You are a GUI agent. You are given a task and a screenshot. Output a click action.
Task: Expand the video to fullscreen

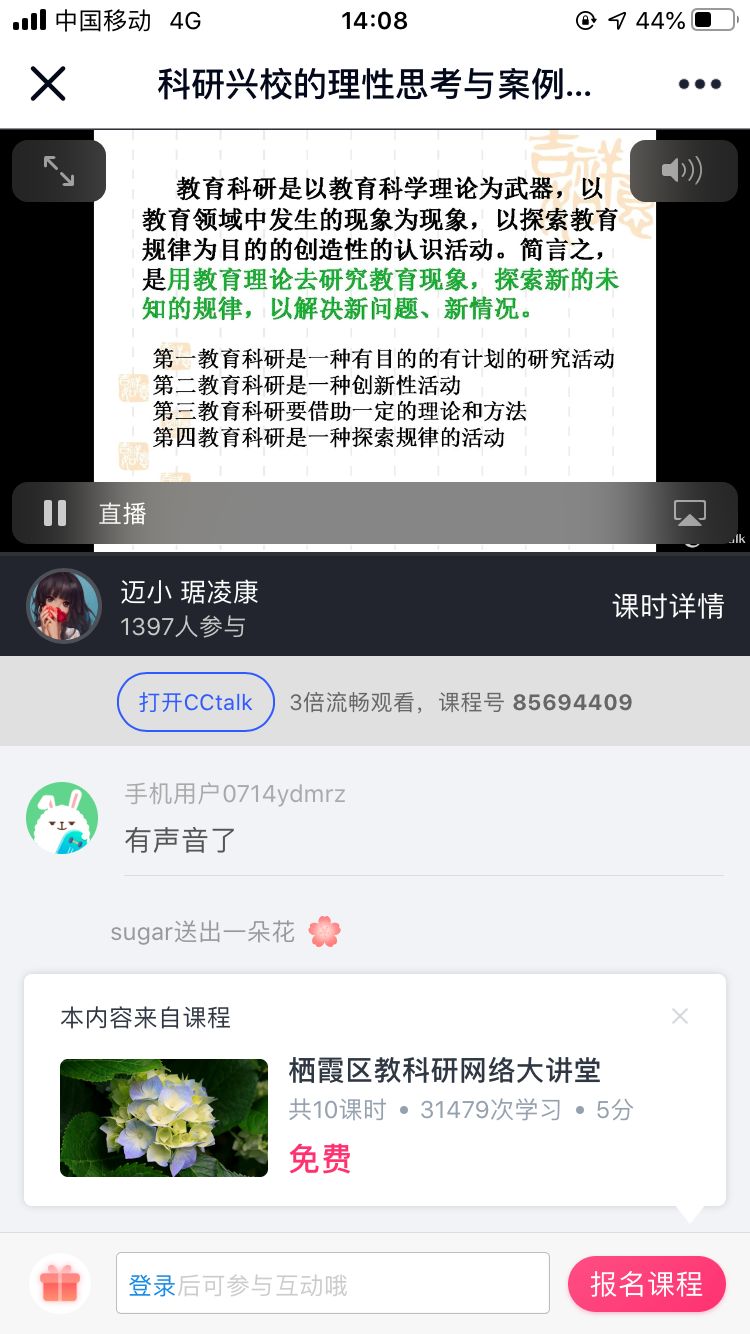click(59, 171)
